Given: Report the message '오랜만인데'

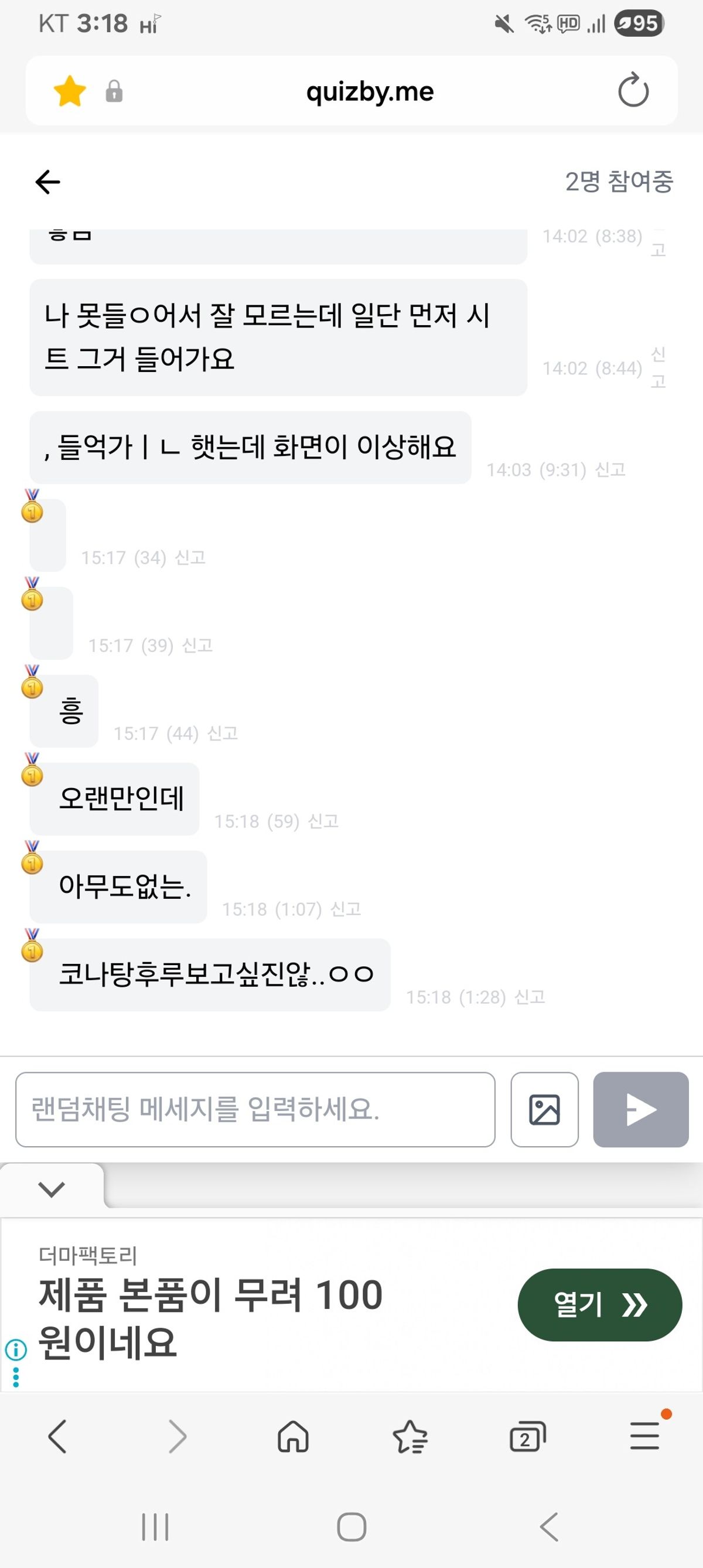Looking at the screenshot, I should [x=323, y=821].
